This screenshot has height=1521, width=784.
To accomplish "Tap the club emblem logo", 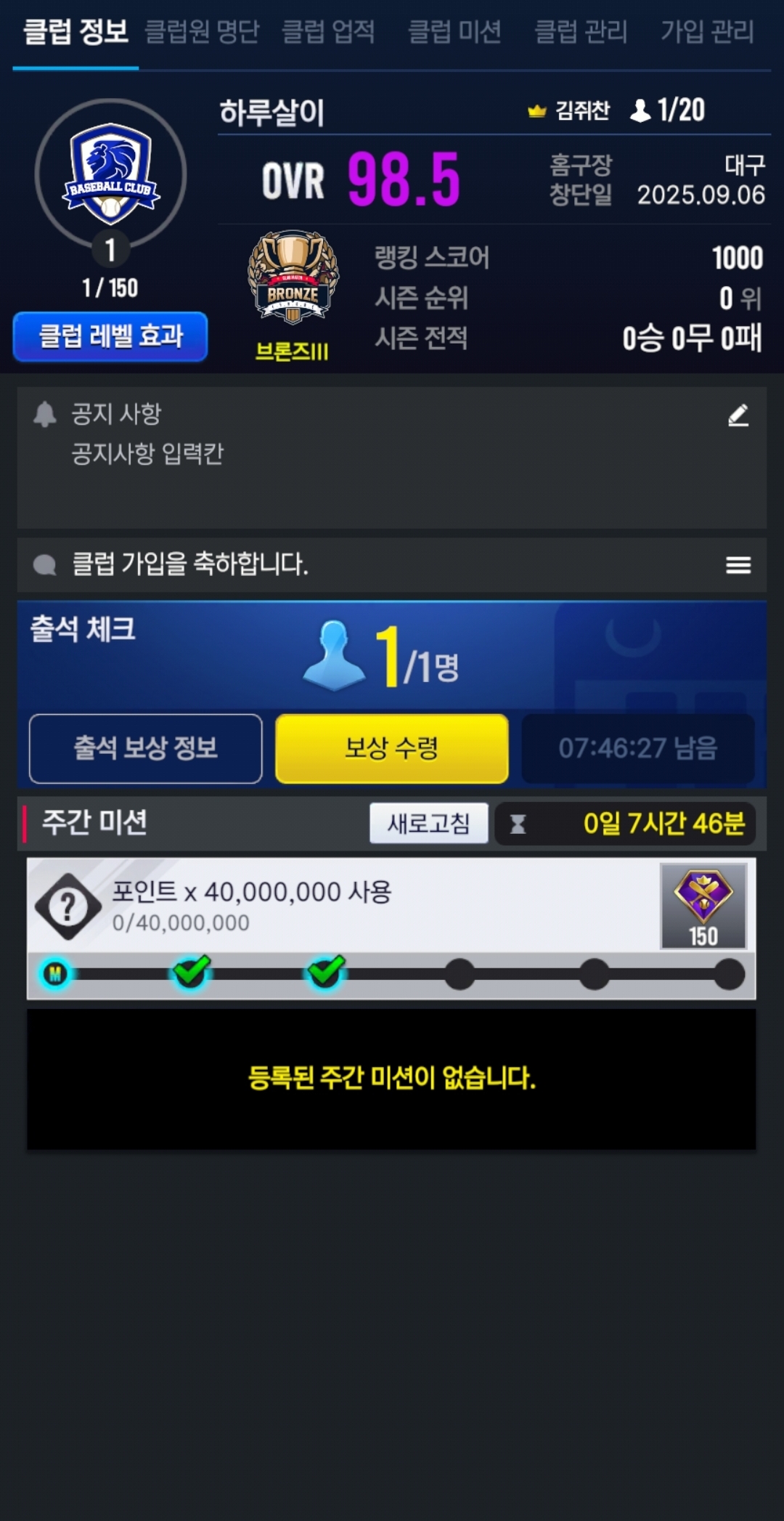I will click(x=110, y=174).
